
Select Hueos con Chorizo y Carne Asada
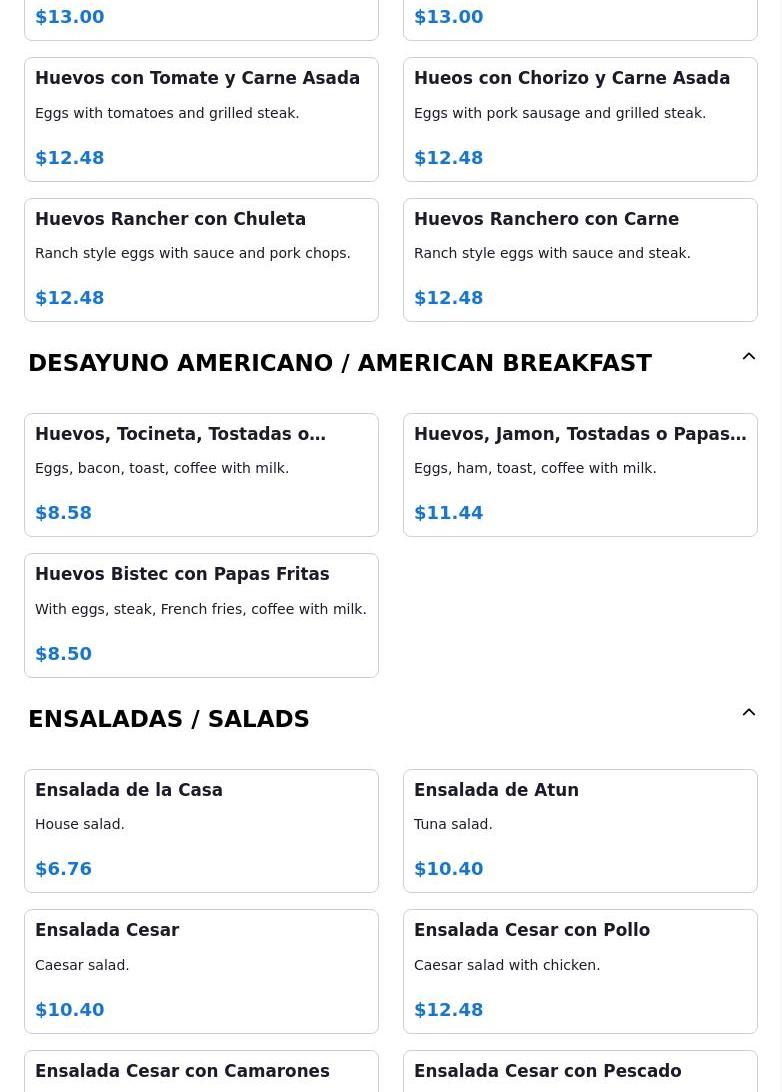point(580,119)
